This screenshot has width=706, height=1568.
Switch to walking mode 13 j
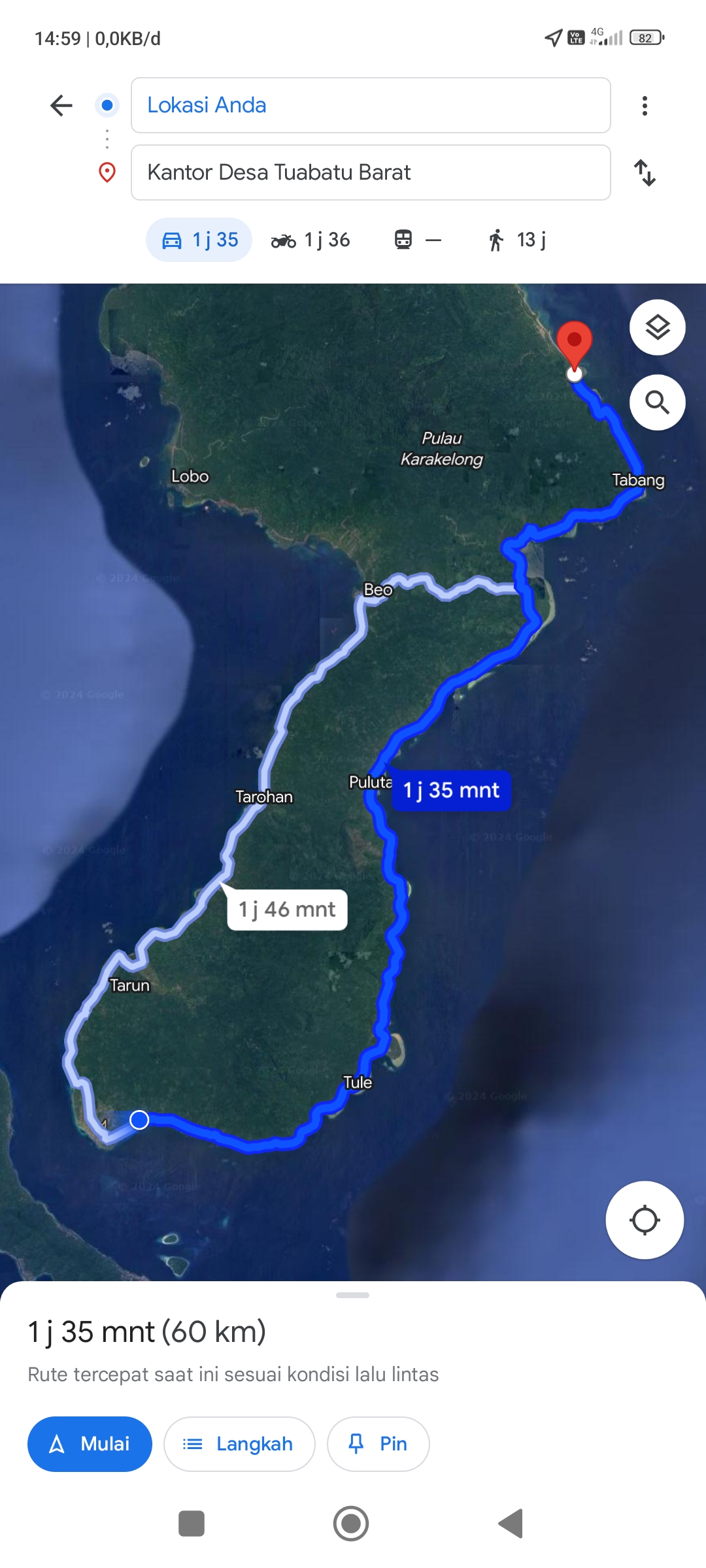pyautogui.click(x=517, y=240)
